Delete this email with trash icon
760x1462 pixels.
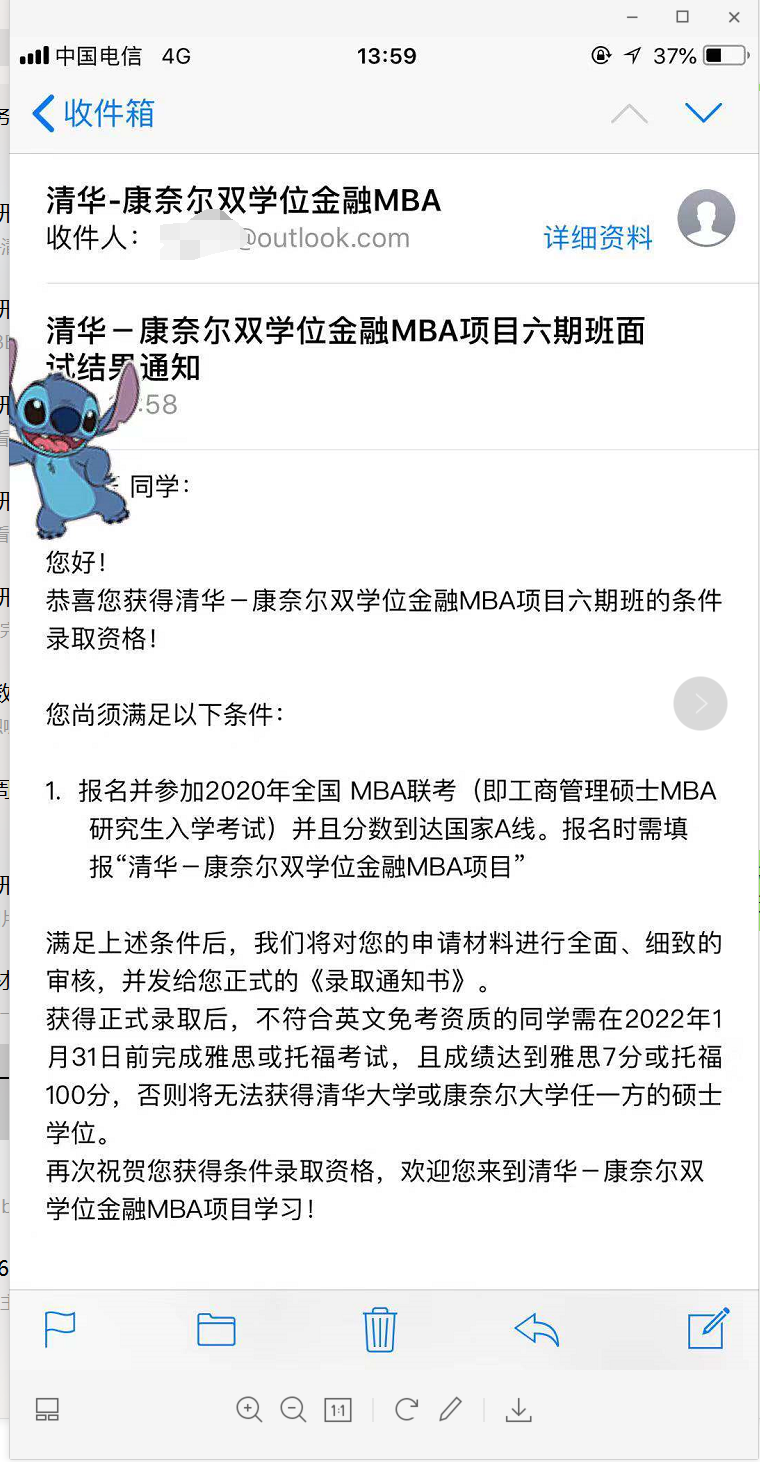pyautogui.click(x=380, y=1330)
